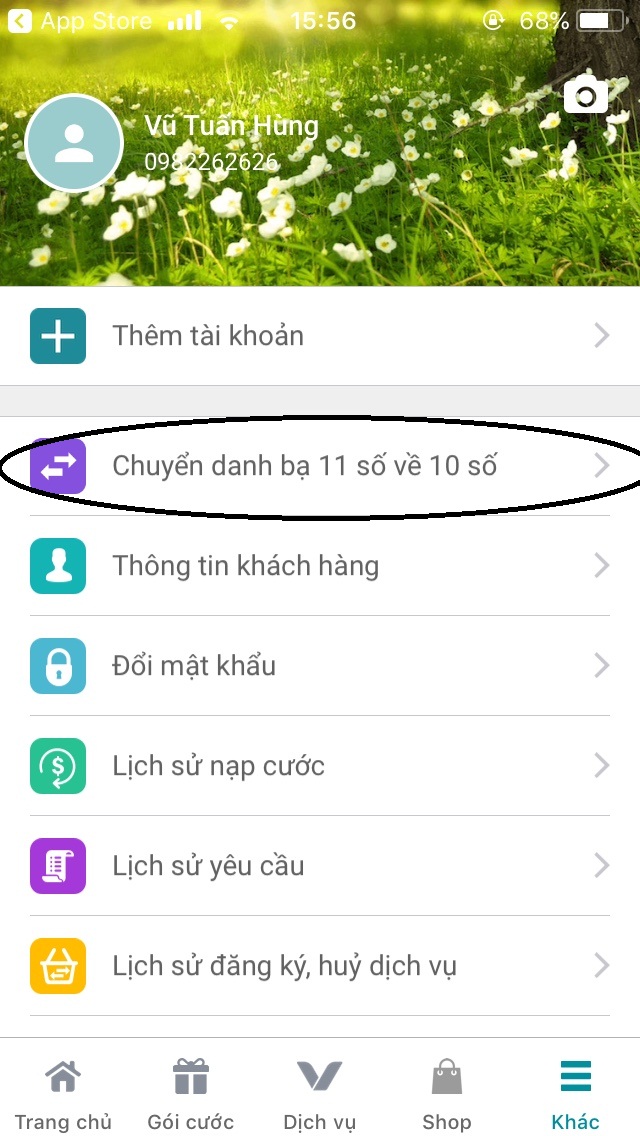Tap the camera icon to change cover

tap(585, 96)
